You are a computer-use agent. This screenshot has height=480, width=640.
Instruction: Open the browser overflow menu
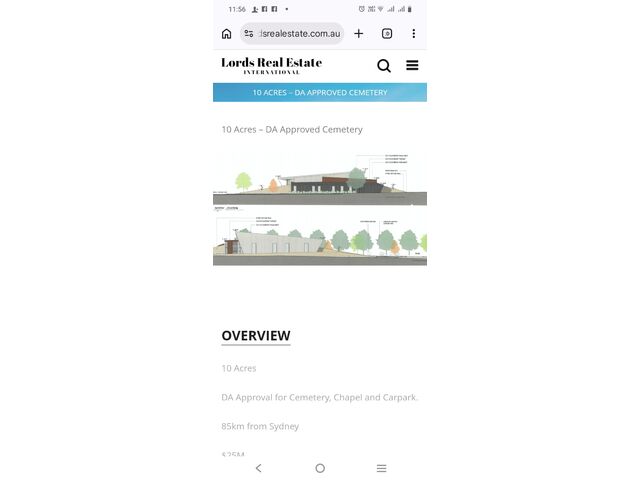click(x=413, y=33)
